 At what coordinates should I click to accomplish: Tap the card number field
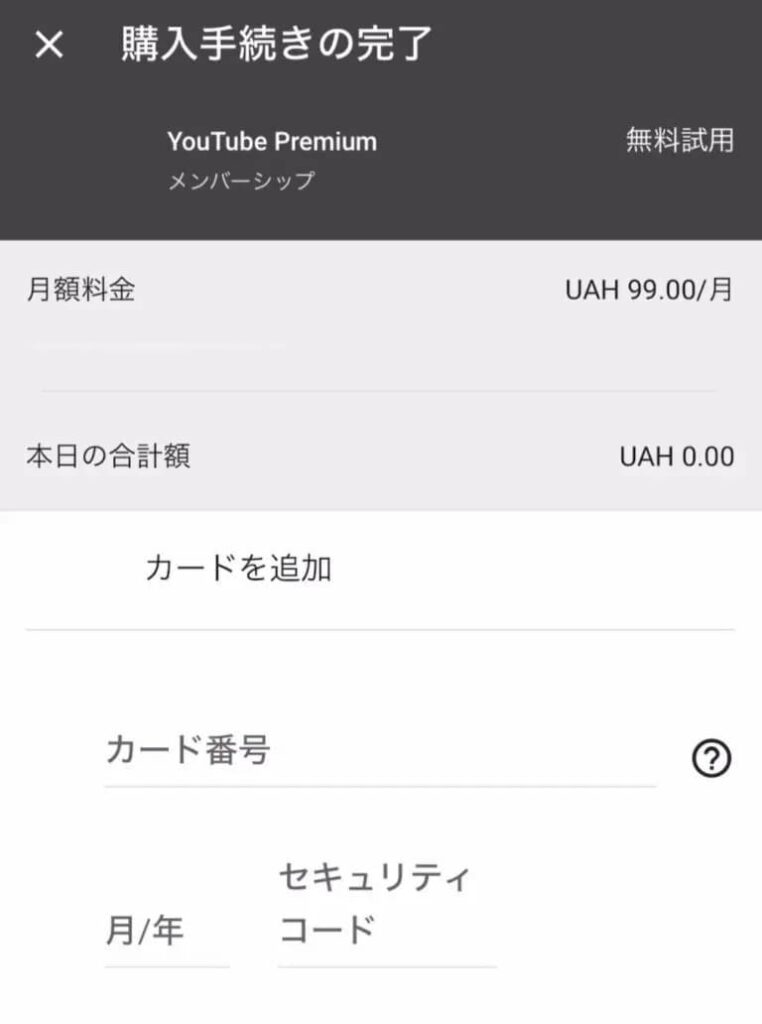(380, 750)
